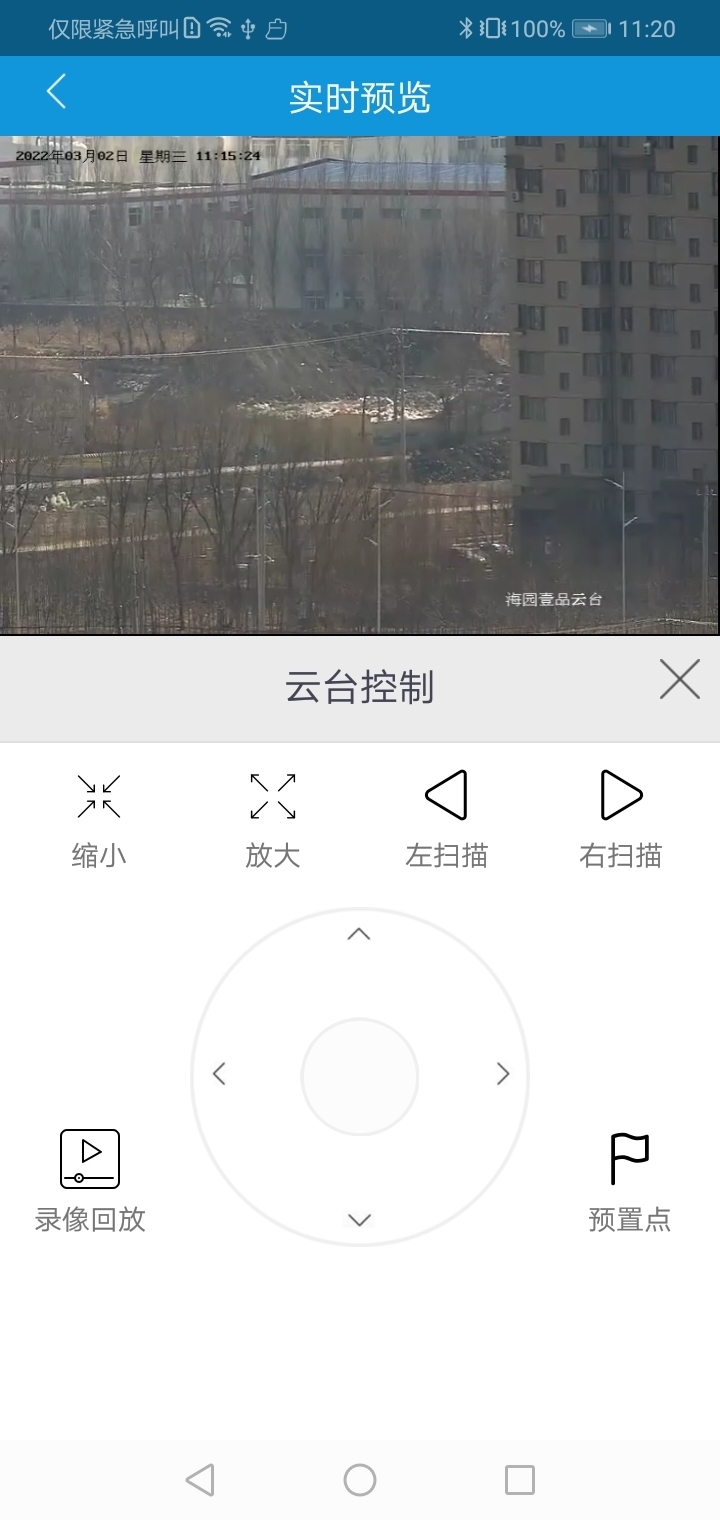Tilt the camera down with the down arrow
The image size is (720, 1520).
(359, 1219)
